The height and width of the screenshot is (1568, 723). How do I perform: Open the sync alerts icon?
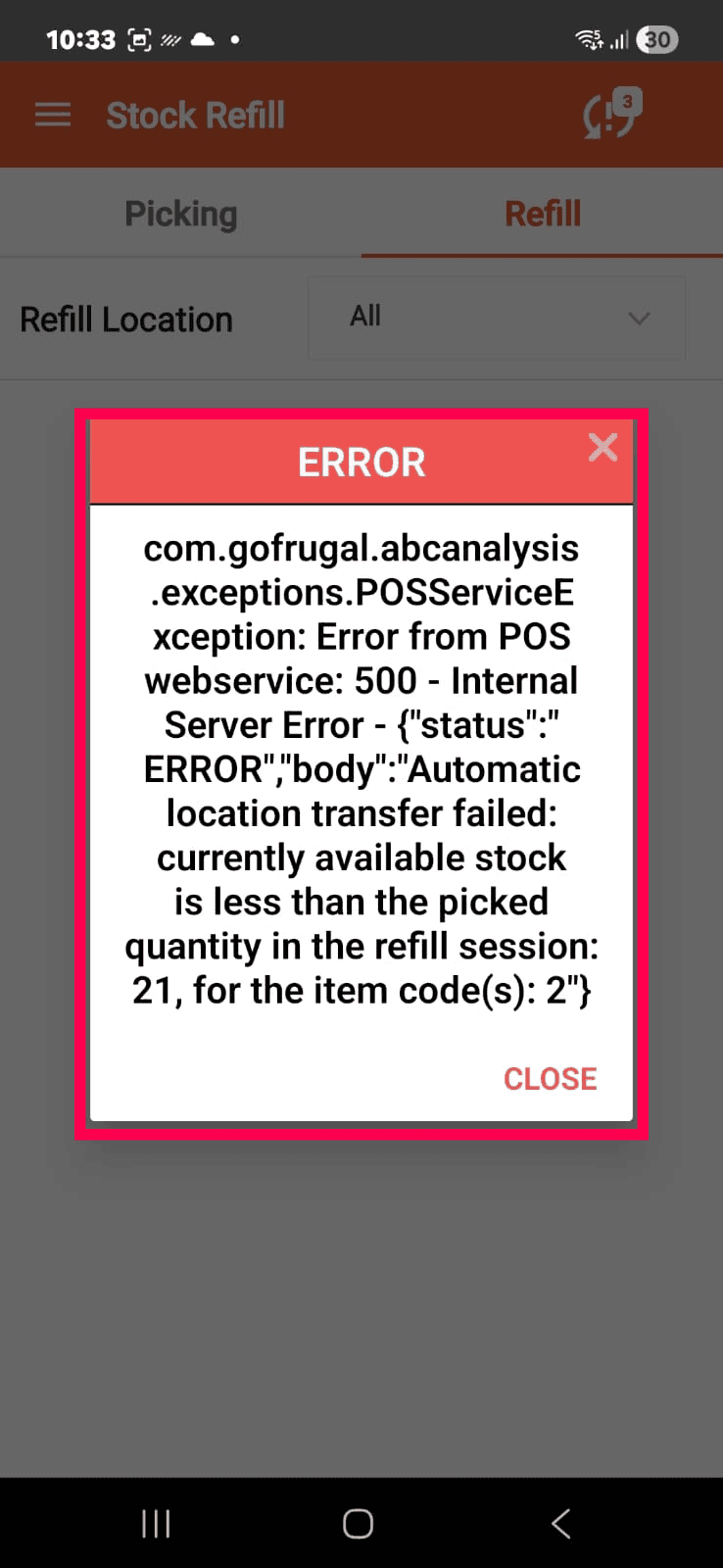[610, 116]
